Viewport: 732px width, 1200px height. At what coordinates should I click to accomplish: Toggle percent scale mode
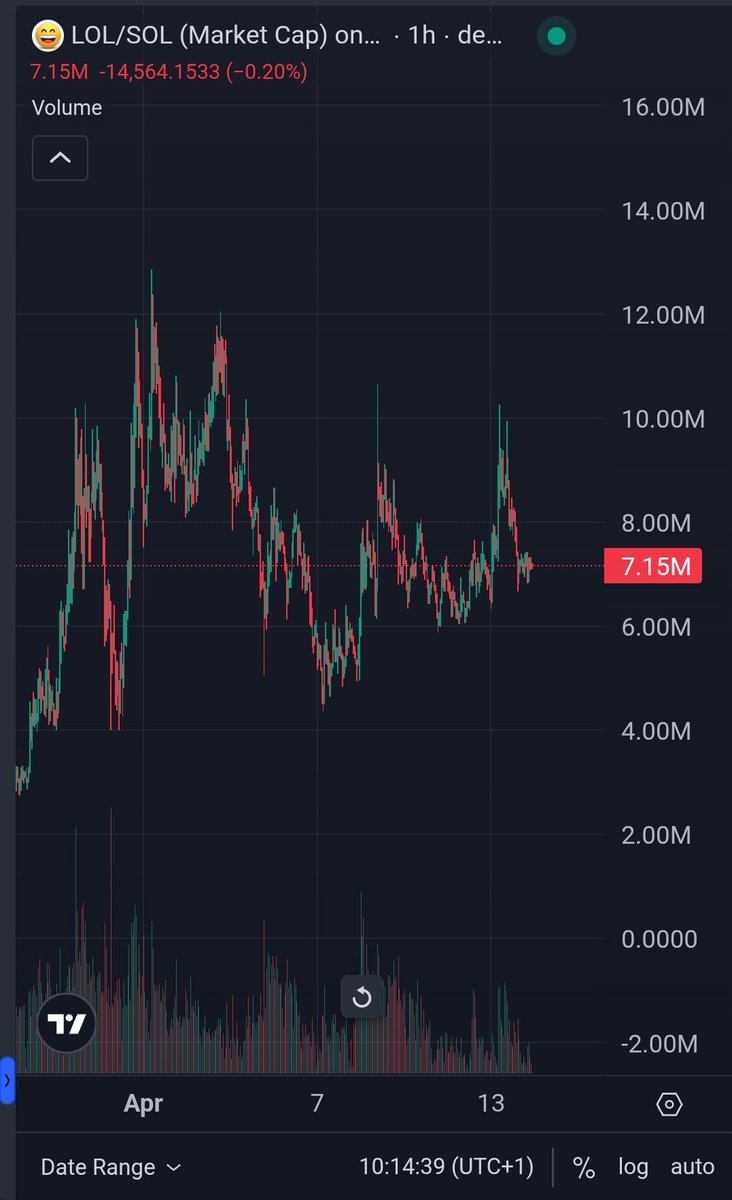584,1167
